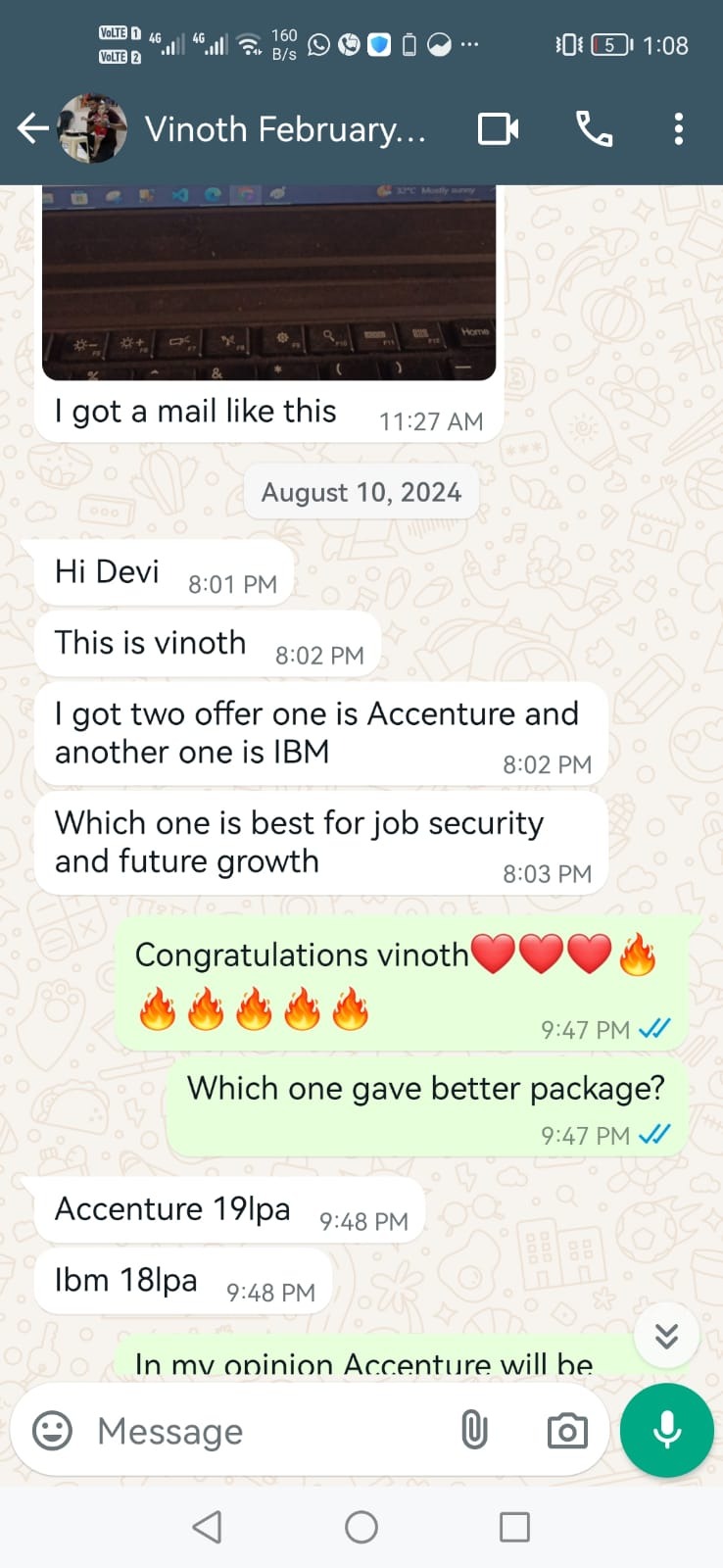Go back to the chats list
723x1568 pixels.
32,128
